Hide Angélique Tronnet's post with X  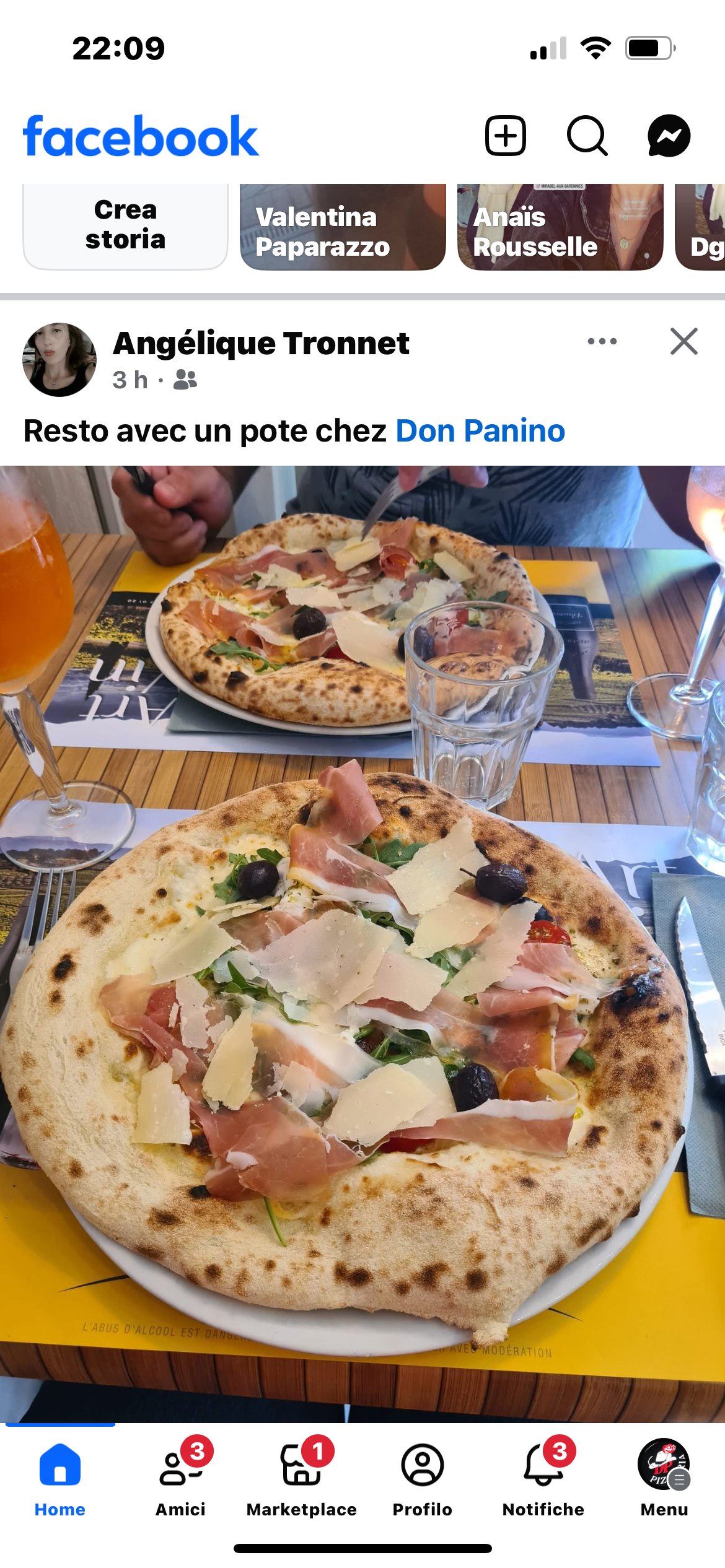(x=683, y=341)
